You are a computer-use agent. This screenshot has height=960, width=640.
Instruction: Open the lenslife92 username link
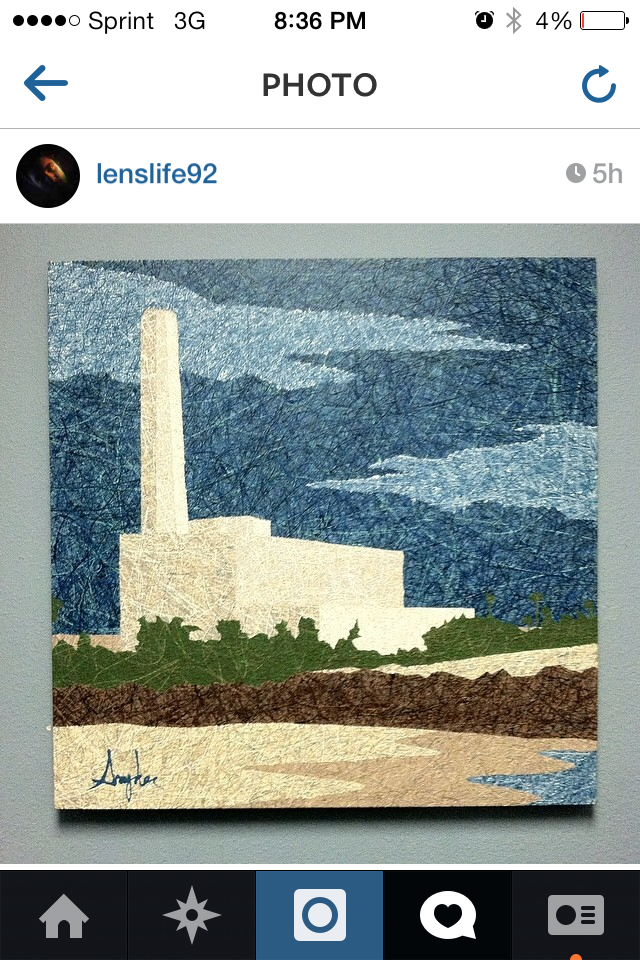[x=157, y=174]
